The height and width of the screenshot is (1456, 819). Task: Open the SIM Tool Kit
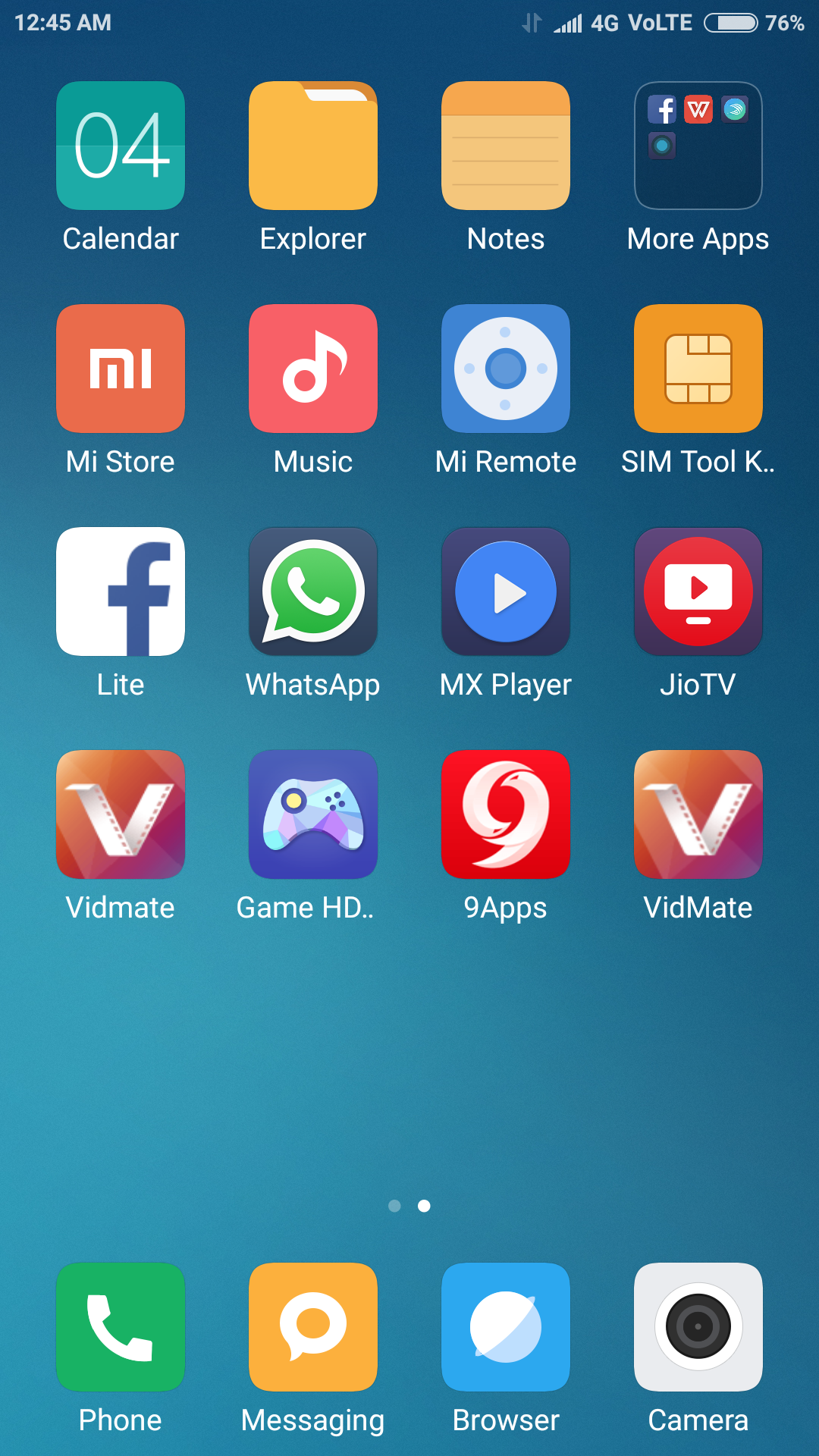pyautogui.click(x=698, y=369)
